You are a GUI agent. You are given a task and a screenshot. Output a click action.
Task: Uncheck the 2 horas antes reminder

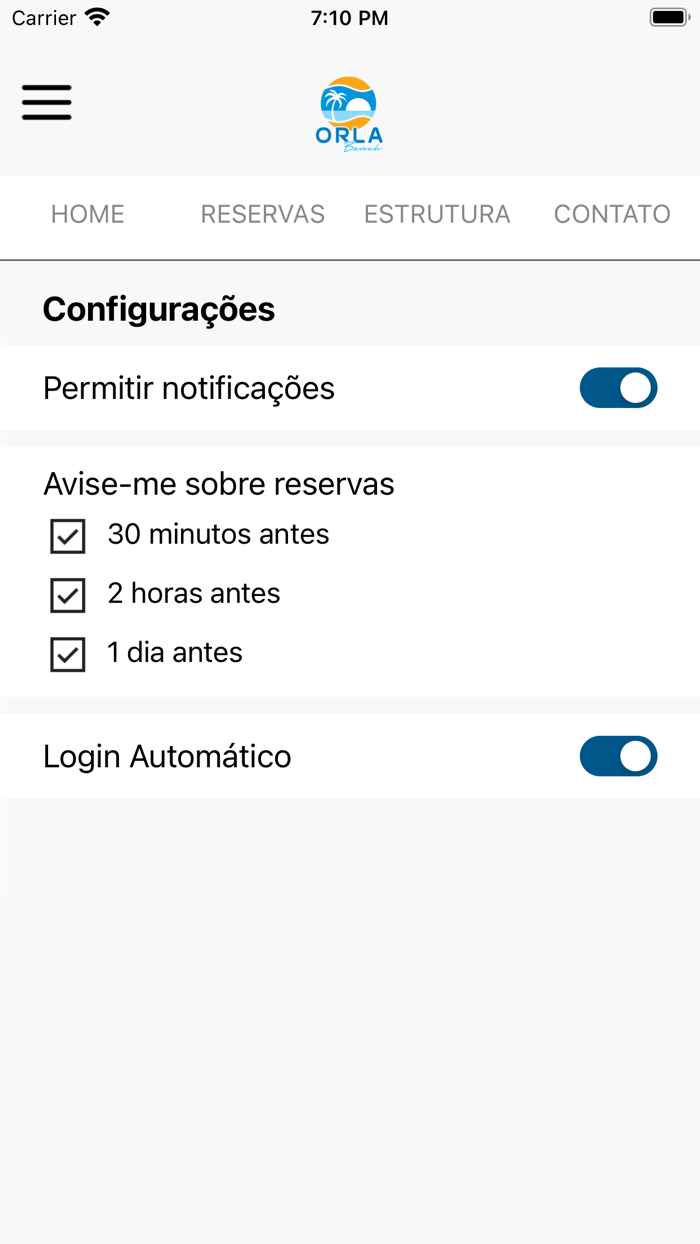pos(68,596)
